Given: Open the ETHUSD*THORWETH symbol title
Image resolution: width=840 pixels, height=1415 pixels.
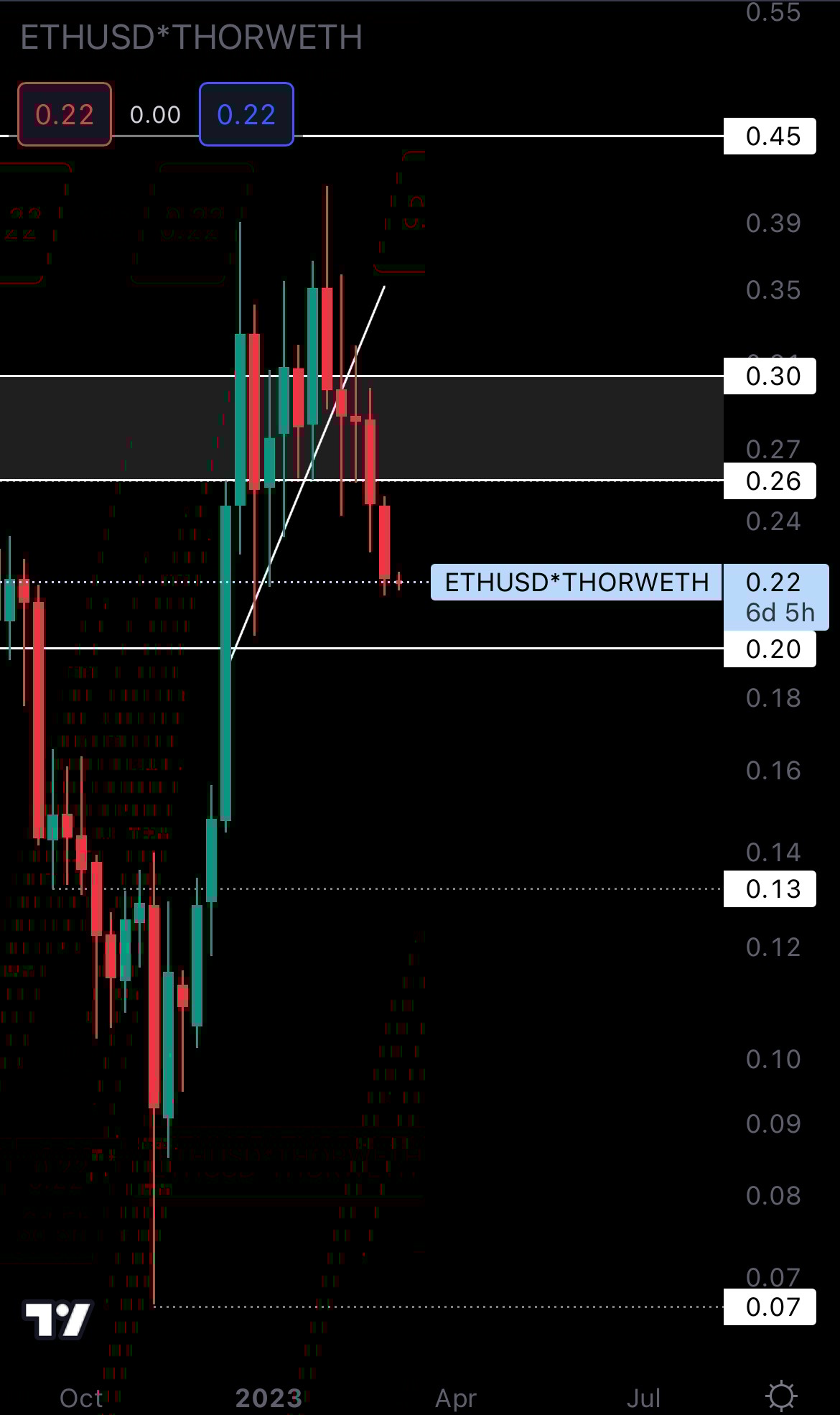Looking at the screenshot, I should 191,38.
